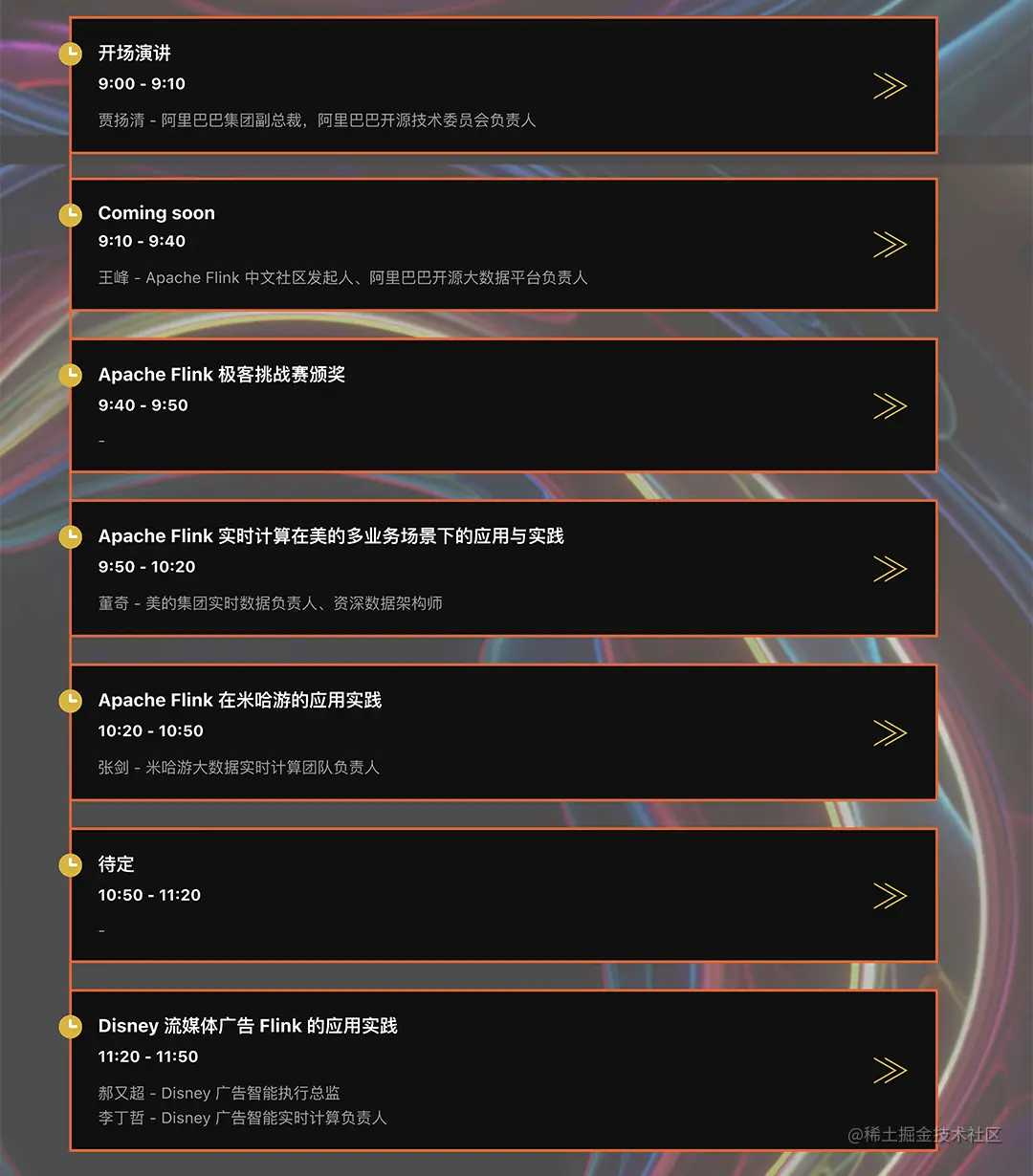Click speaker 王峰 under Coming soon
The image size is (1033, 1176).
pos(112,277)
